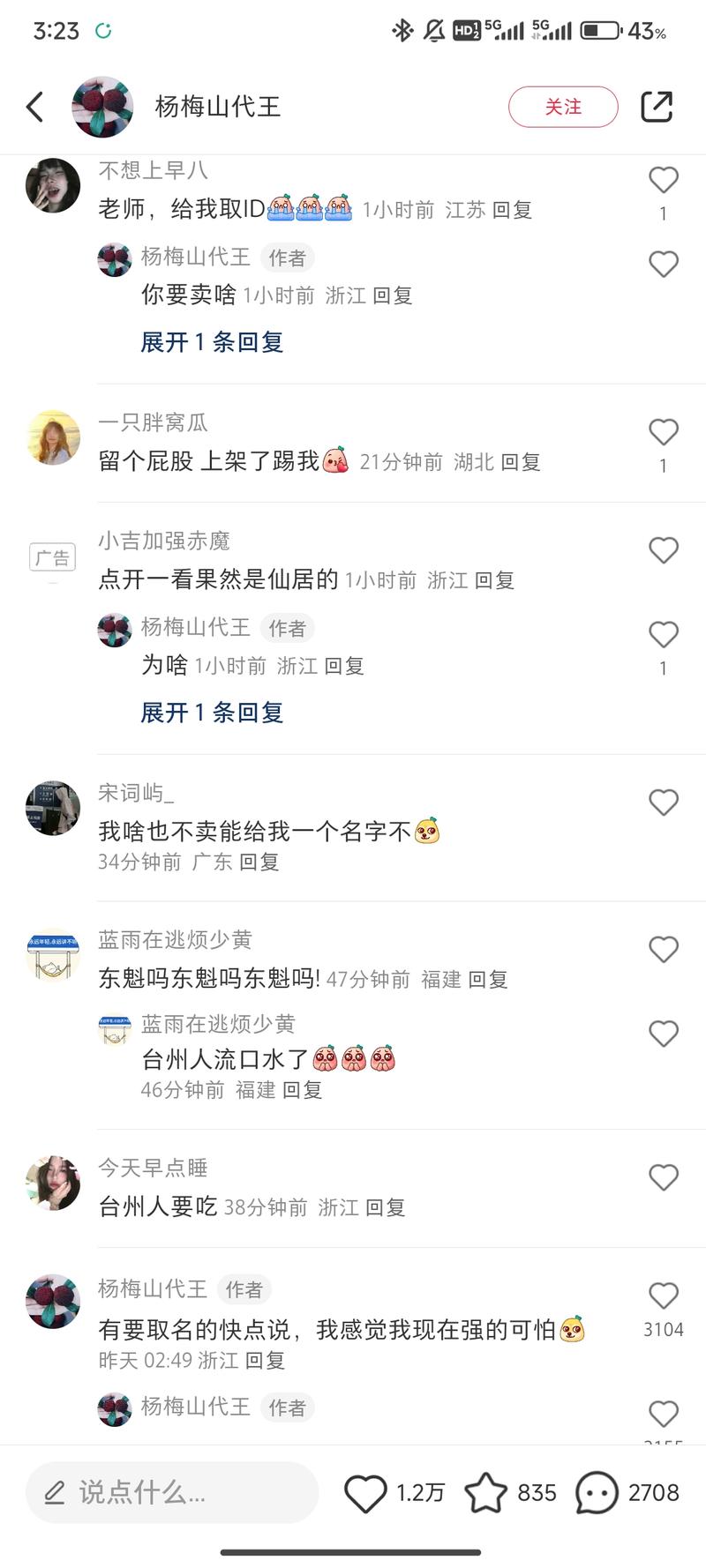Open the 说点什么 comment box
Image resolution: width=706 pixels, height=1568 pixels.
(x=172, y=1492)
